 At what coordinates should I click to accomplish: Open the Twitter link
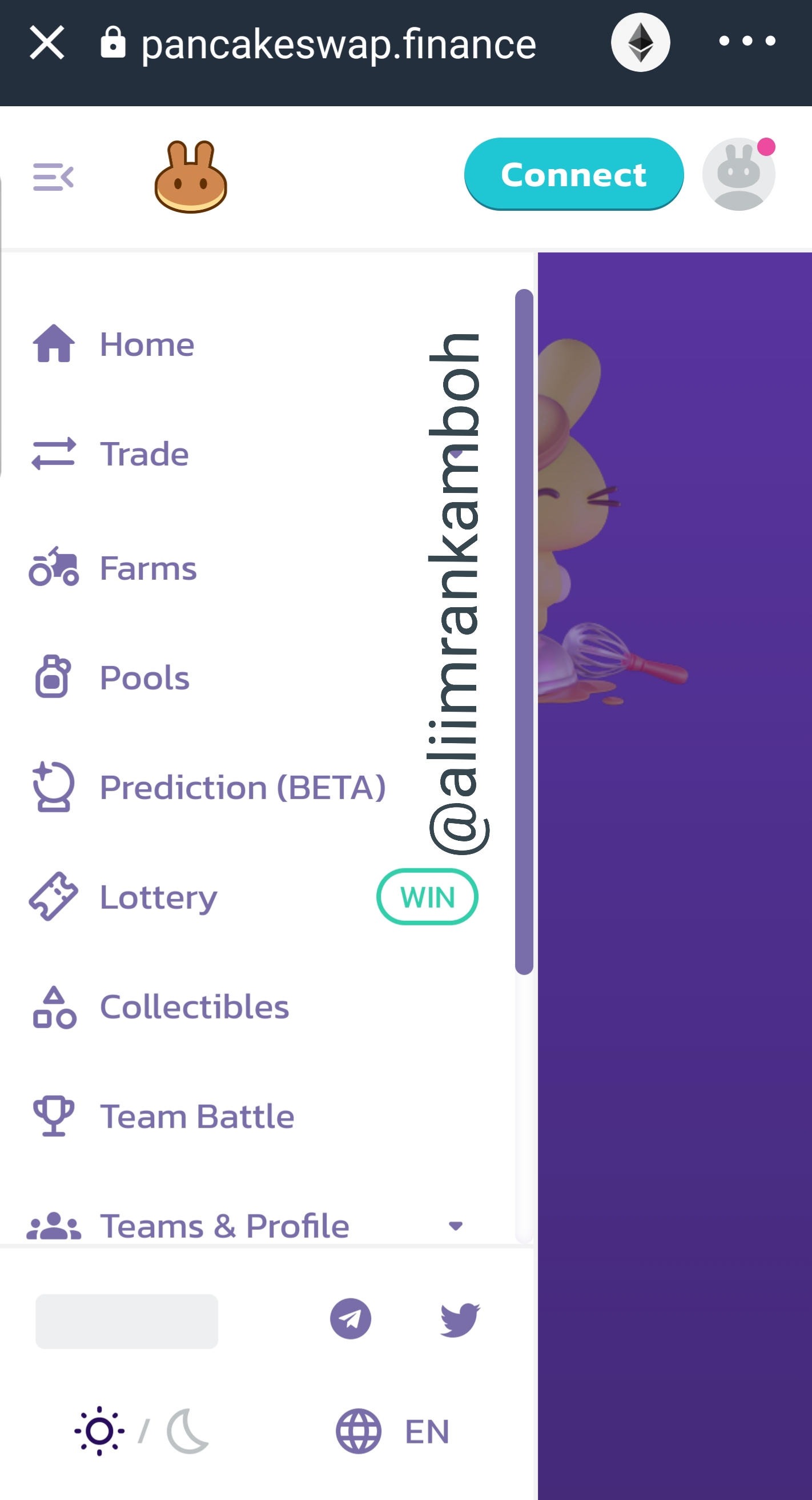[x=460, y=1319]
